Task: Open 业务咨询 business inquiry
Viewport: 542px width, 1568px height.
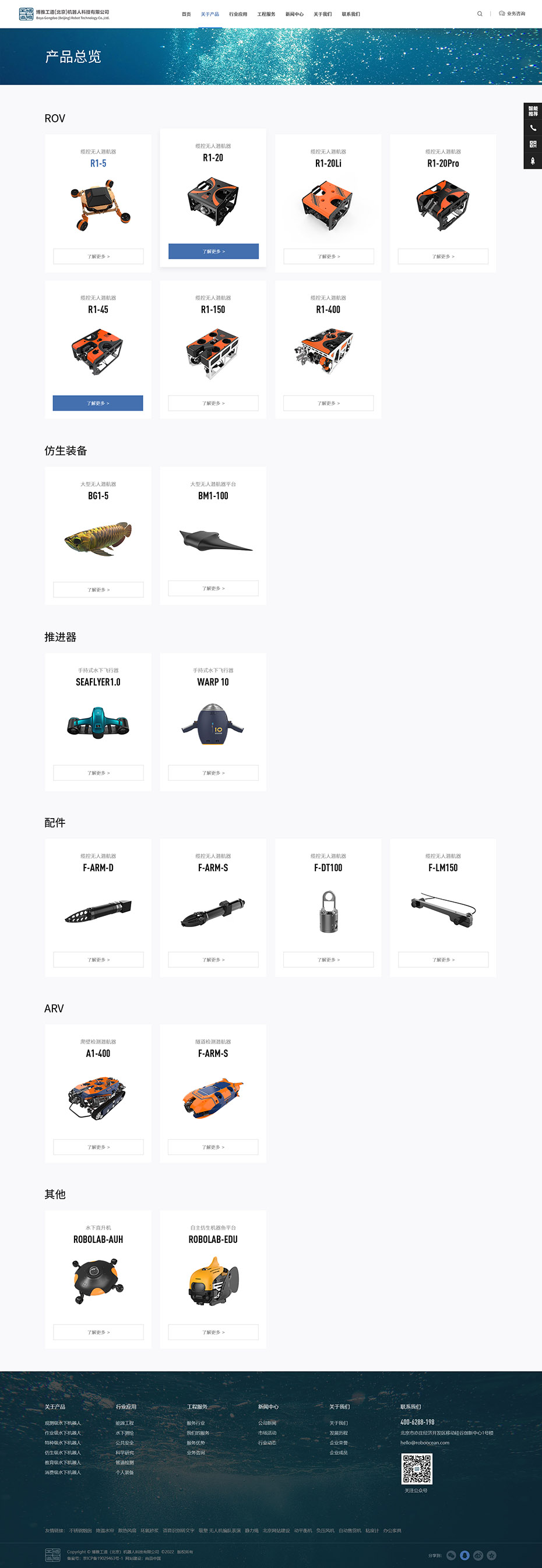Action: [512, 13]
